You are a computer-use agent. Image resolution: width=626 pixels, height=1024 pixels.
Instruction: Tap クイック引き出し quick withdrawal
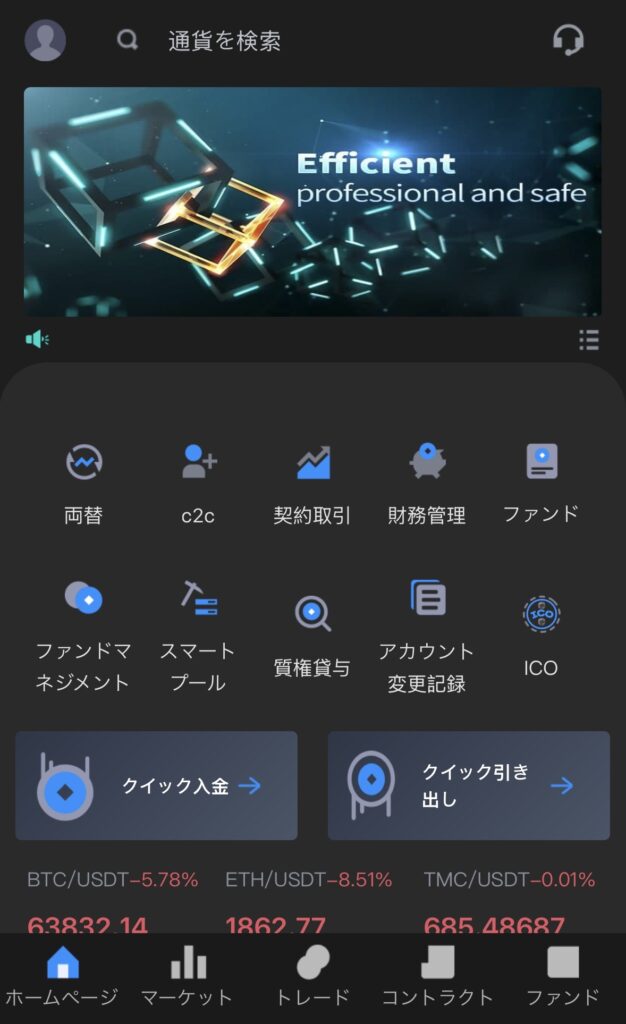[x=468, y=785]
